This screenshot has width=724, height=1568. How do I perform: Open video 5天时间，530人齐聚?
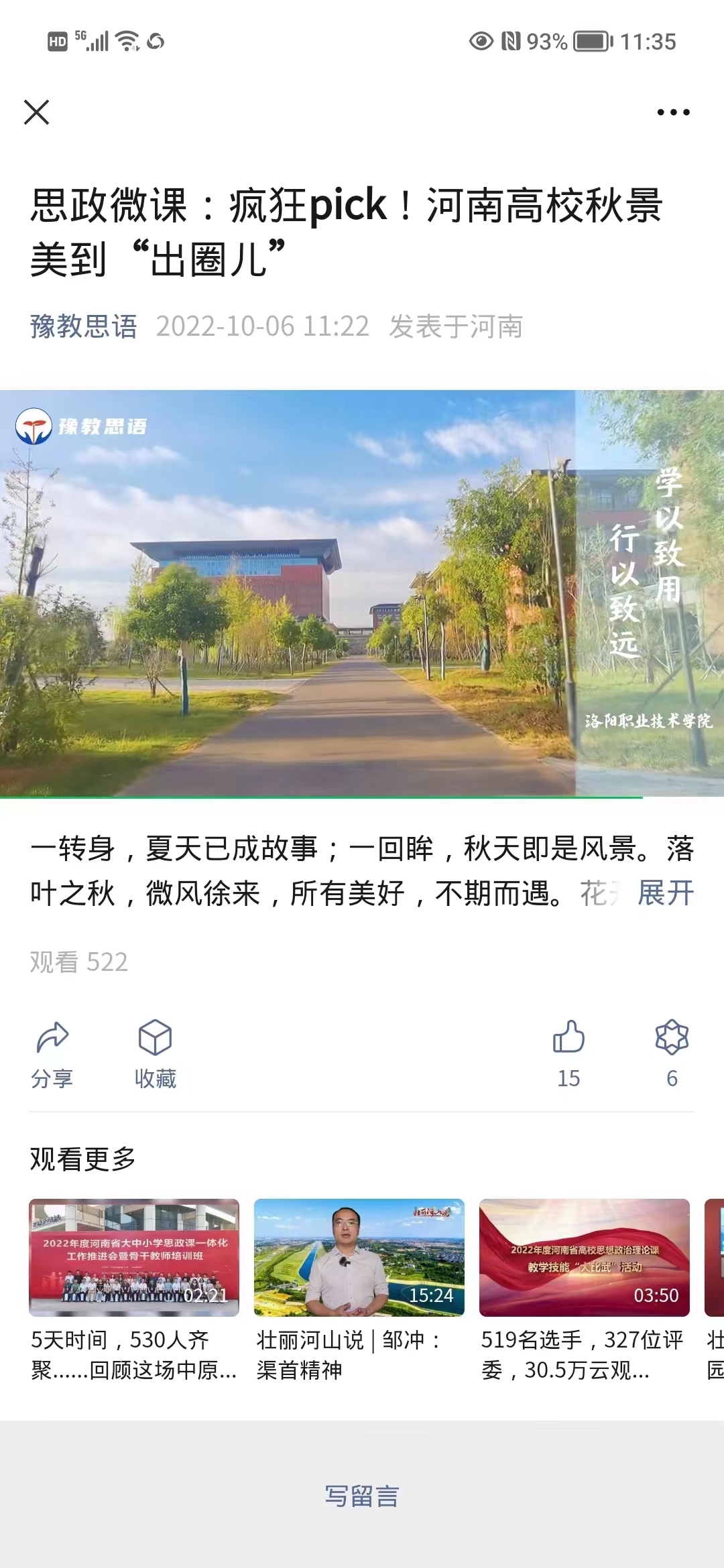point(134,1258)
